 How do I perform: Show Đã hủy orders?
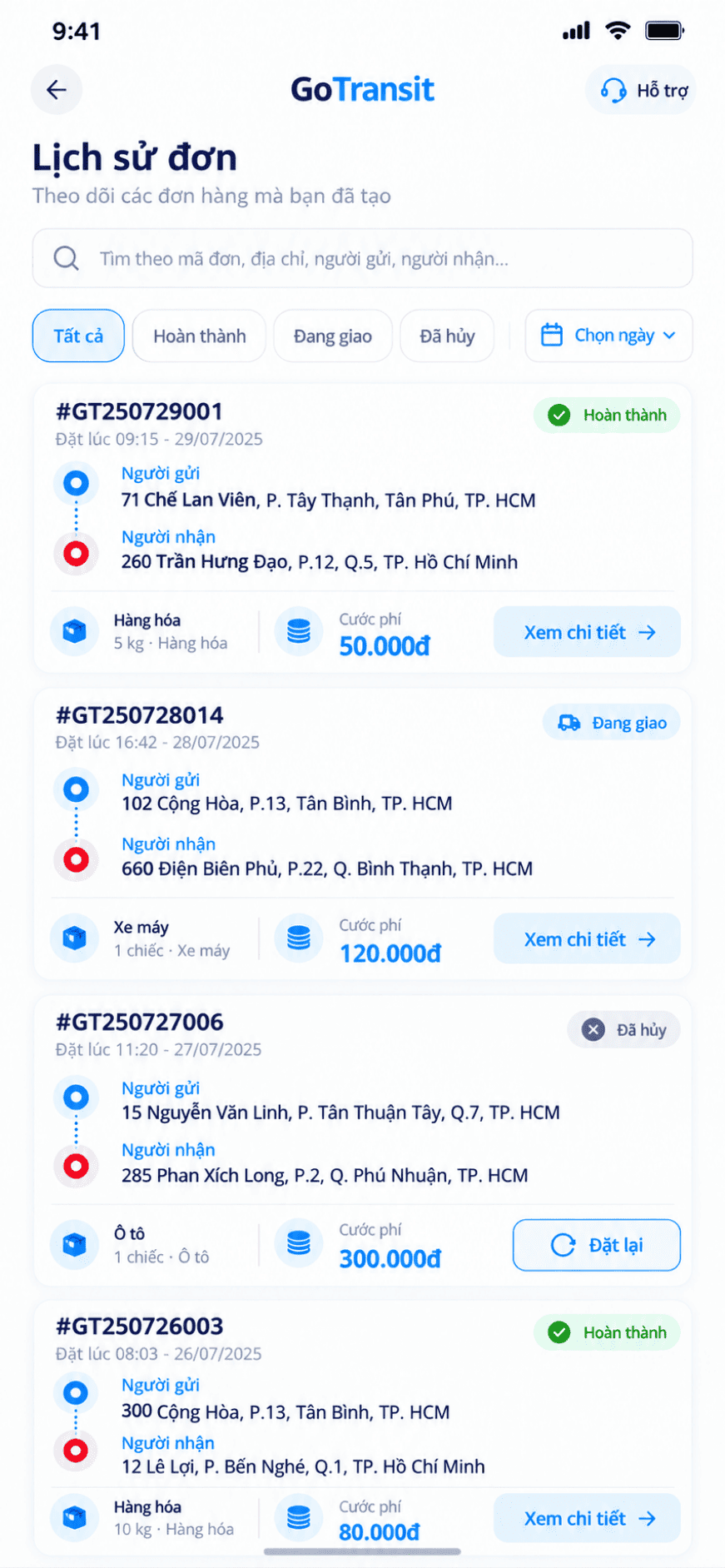click(447, 336)
